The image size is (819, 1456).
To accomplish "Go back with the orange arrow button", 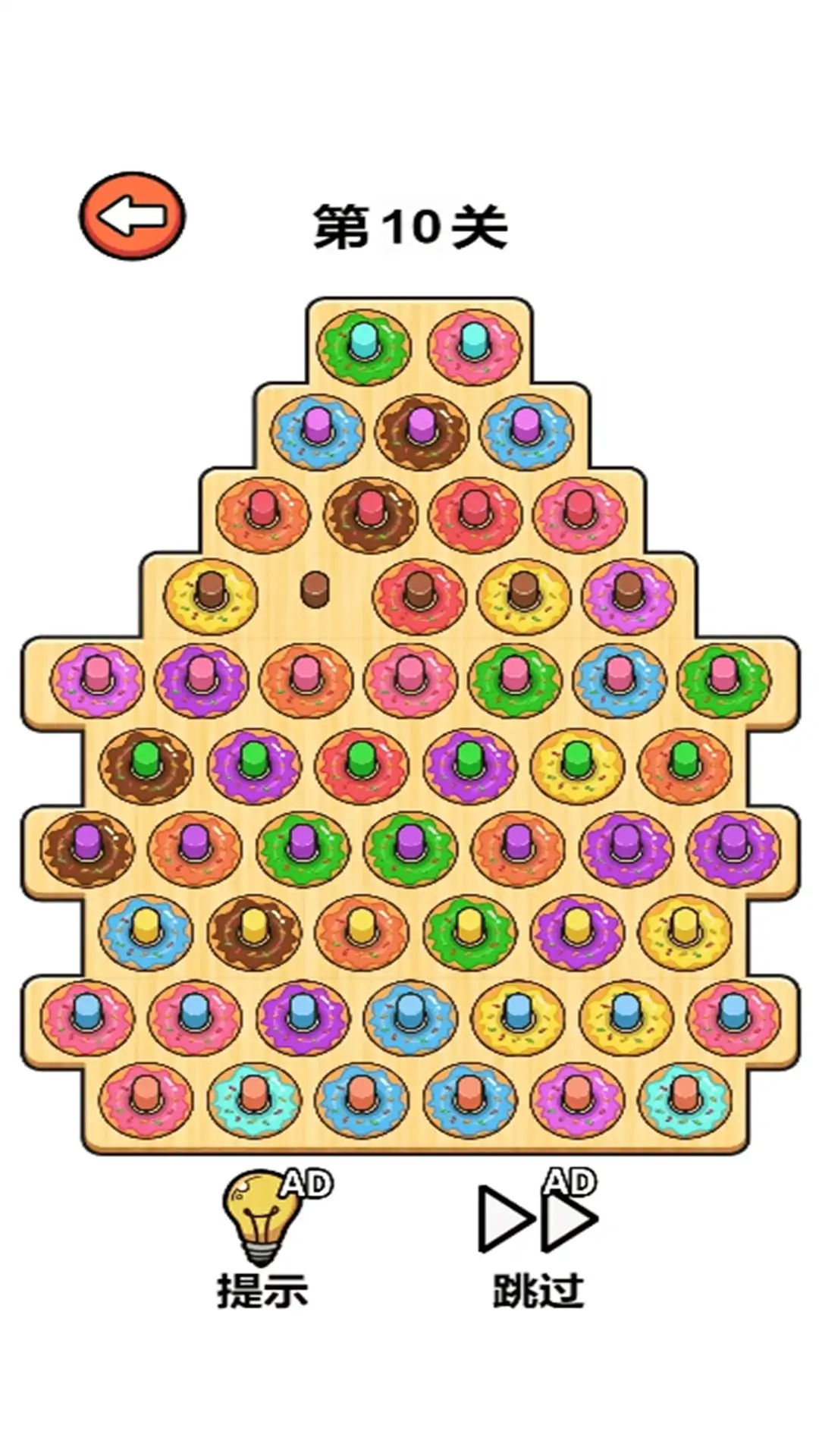I will coord(133,216).
